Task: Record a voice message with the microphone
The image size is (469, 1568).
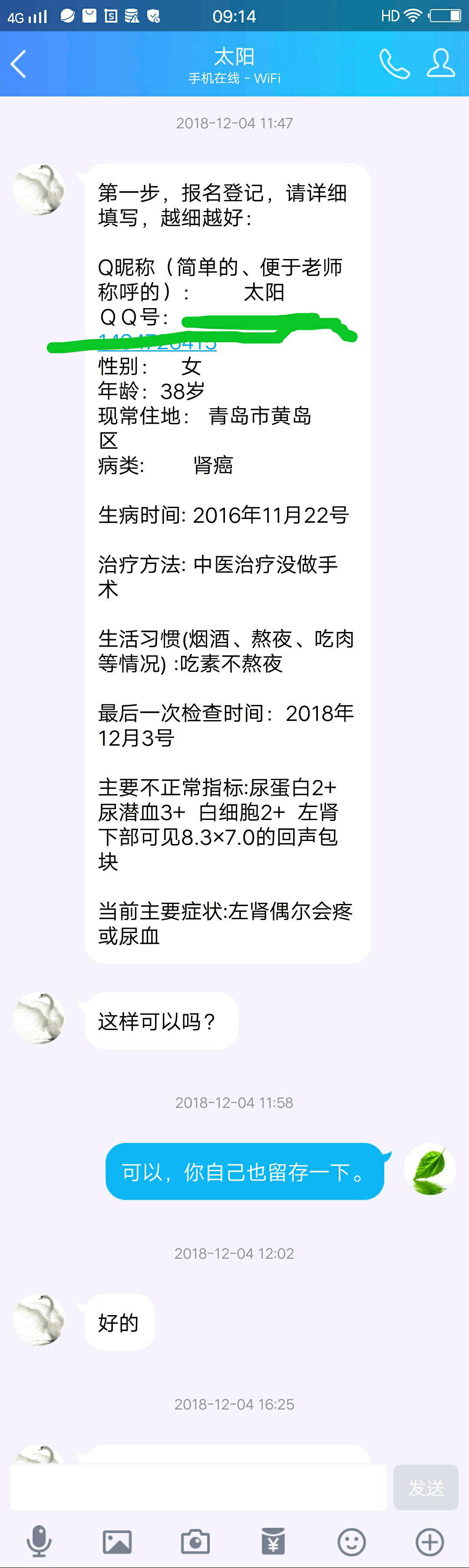Action: (x=39, y=1541)
